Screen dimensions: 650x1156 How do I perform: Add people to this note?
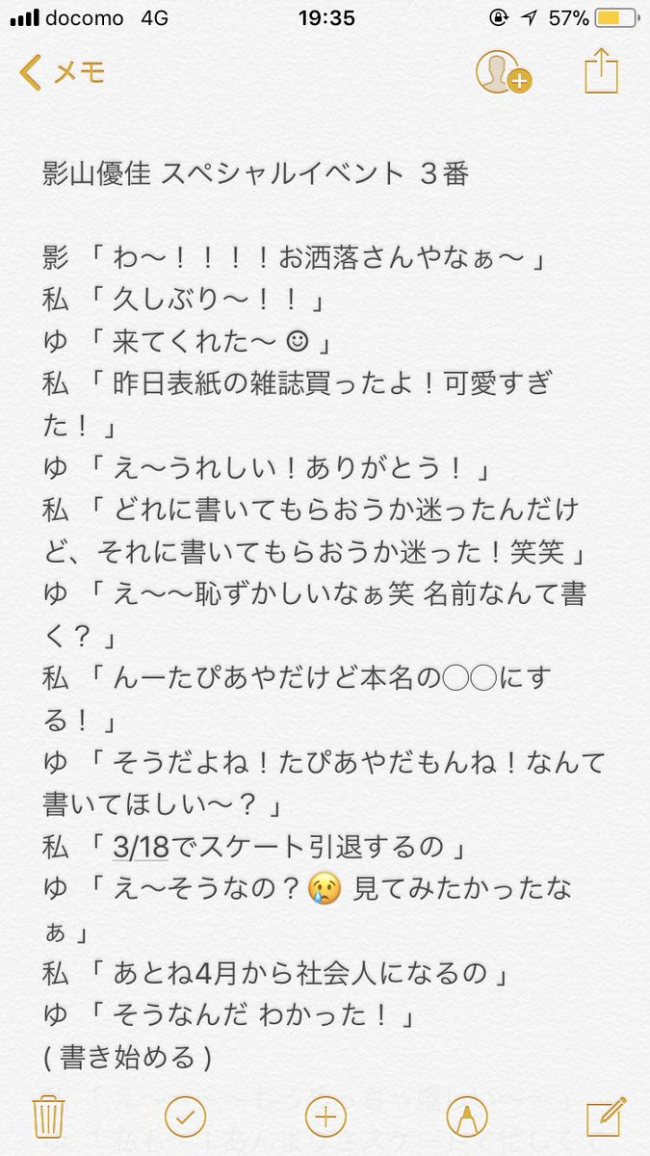[503, 72]
